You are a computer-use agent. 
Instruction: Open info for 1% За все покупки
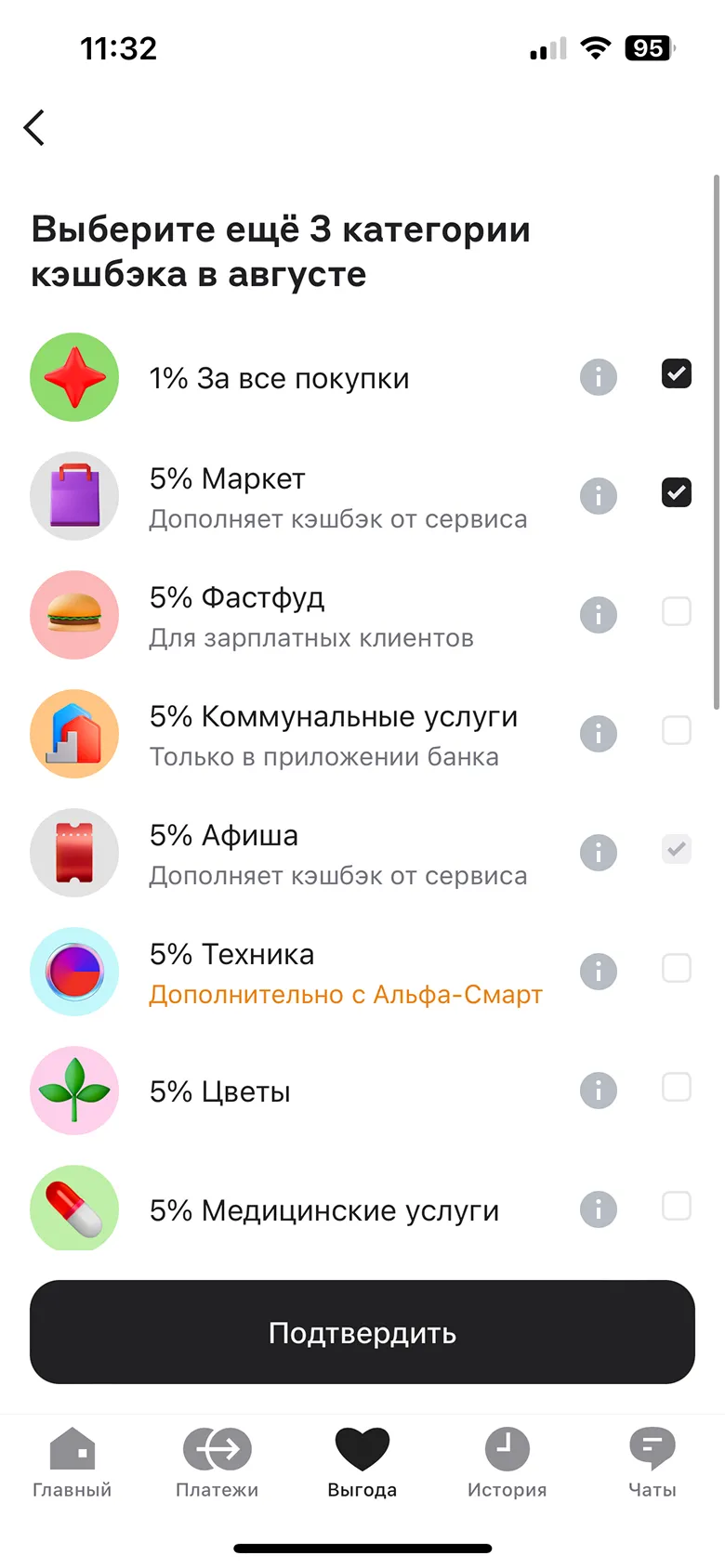599,377
